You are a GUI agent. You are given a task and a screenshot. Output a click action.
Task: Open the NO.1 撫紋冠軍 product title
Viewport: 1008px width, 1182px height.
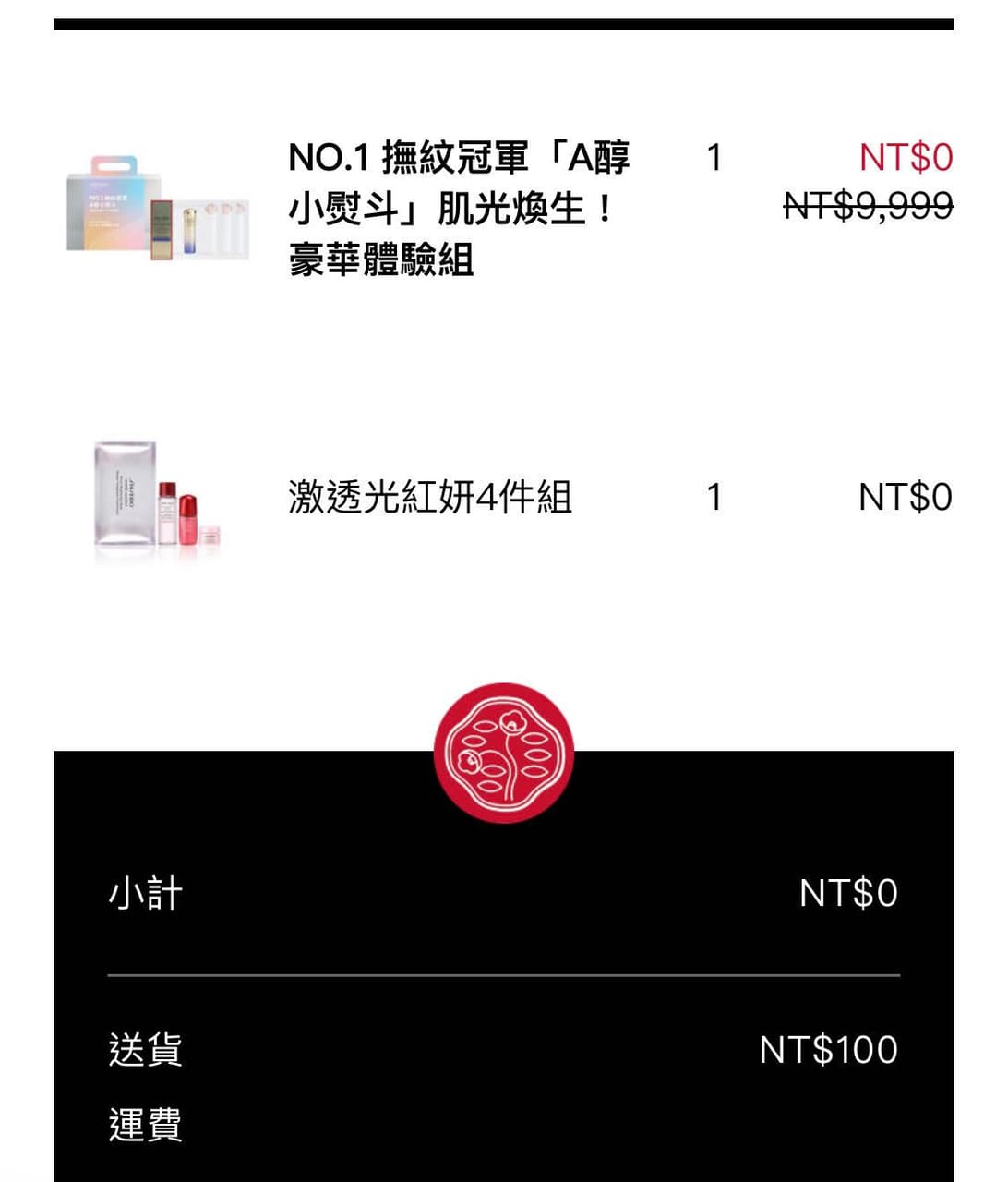(459, 209)
